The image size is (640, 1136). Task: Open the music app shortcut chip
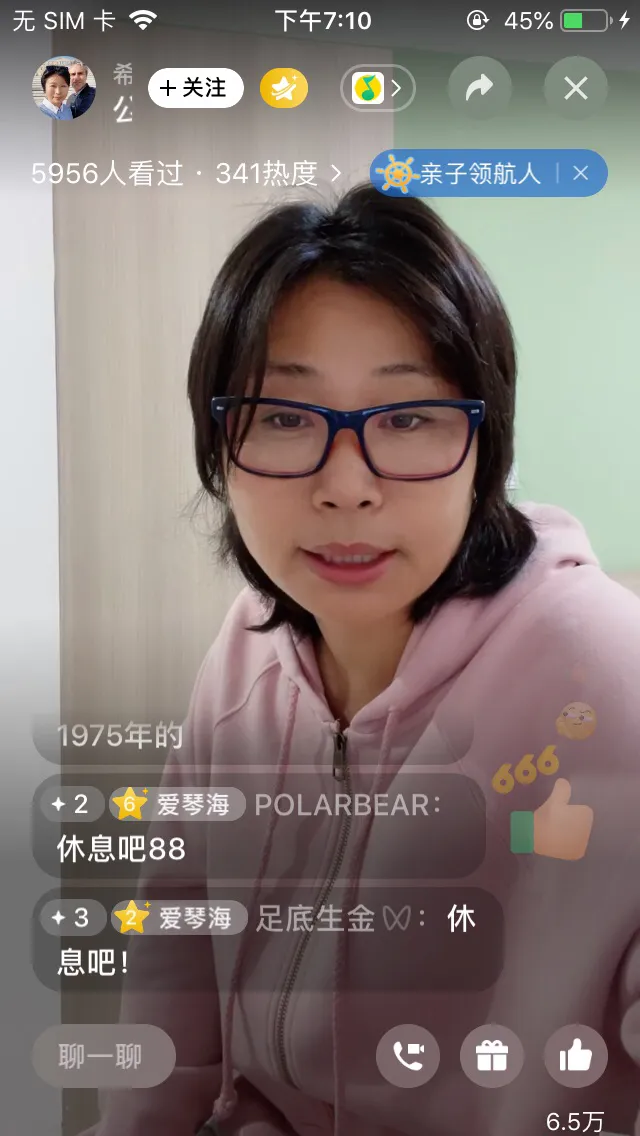(x=377, y=89)
